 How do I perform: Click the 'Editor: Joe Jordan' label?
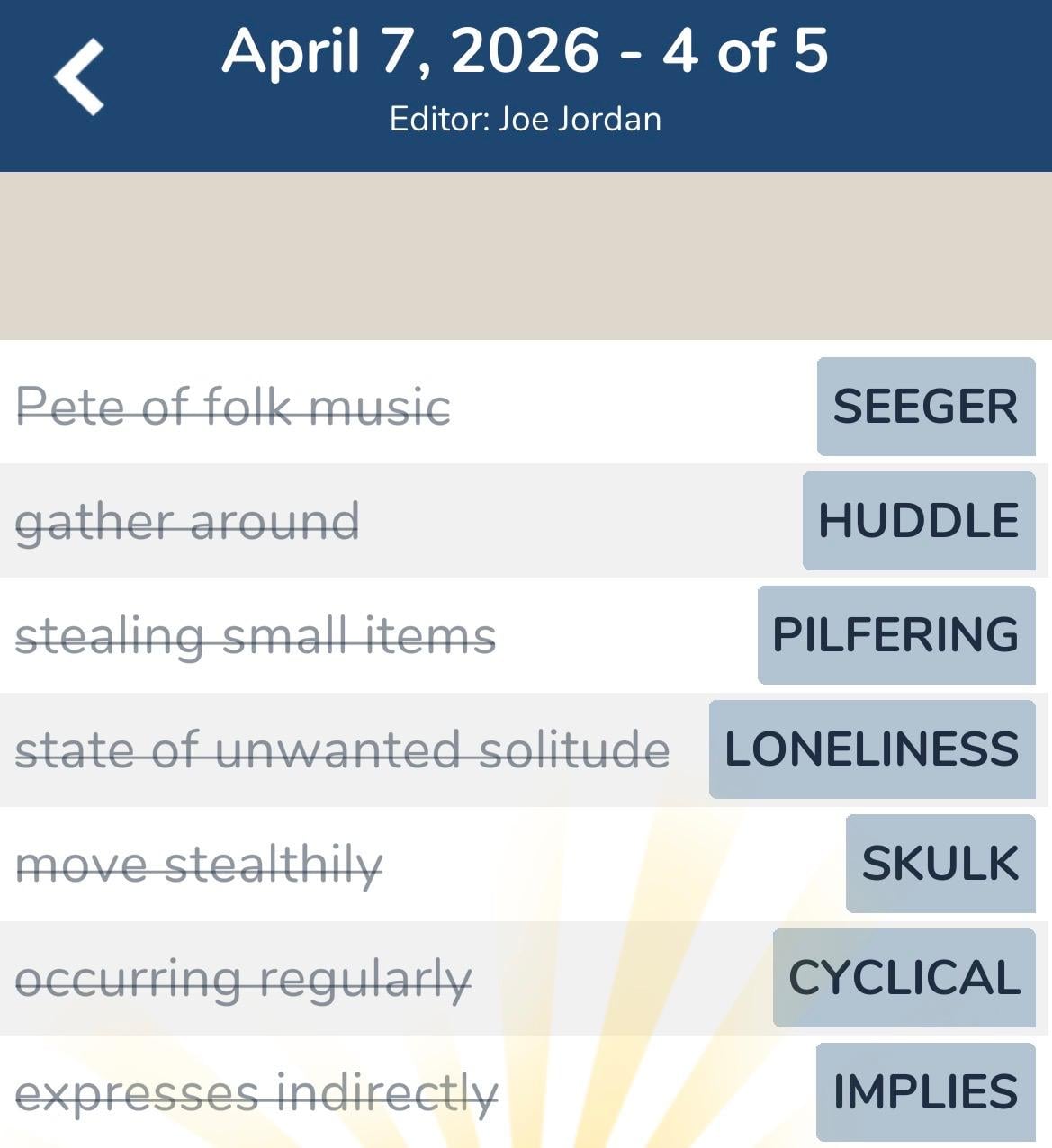tap(526, 118)
